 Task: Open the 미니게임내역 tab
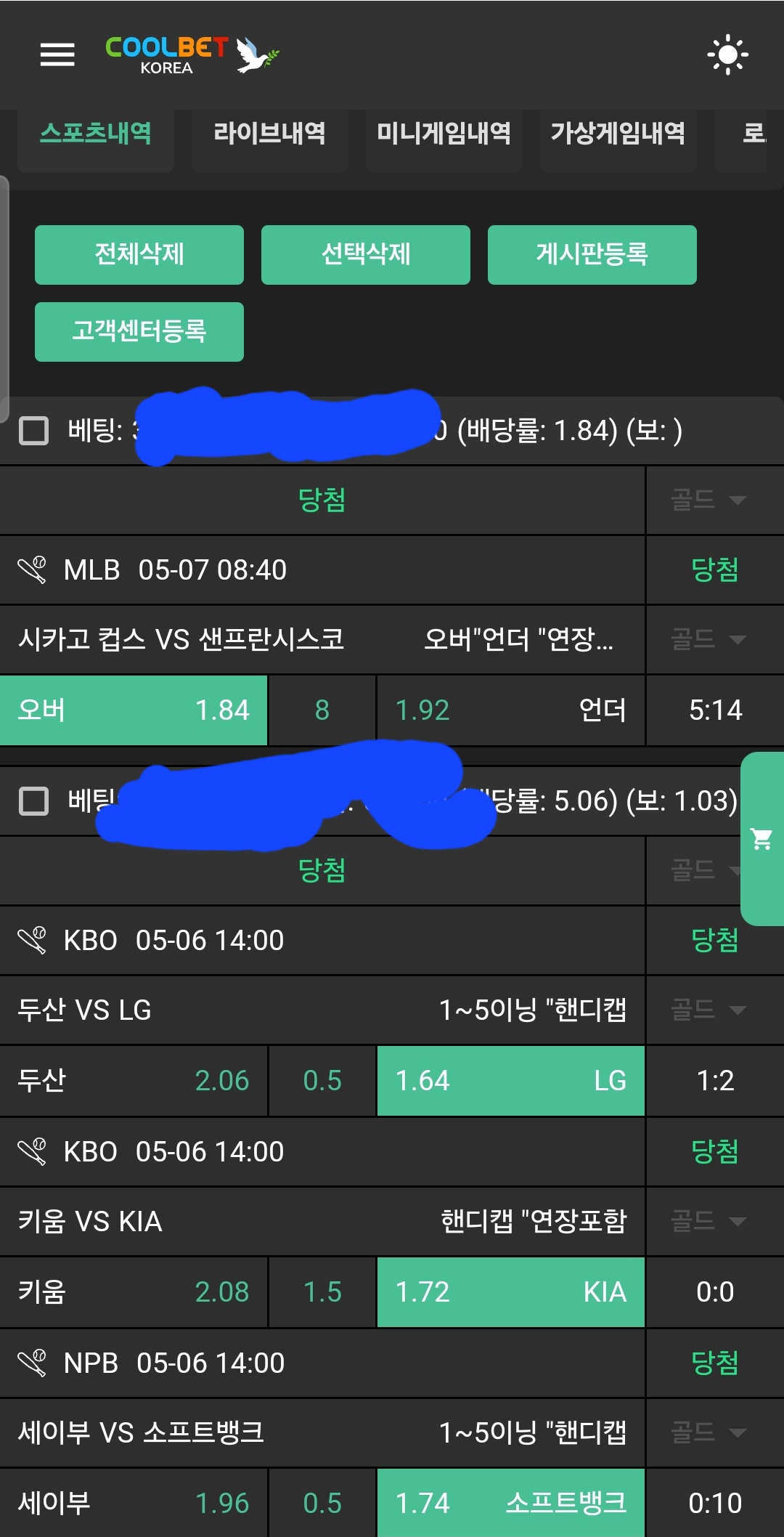coord(444,134)
